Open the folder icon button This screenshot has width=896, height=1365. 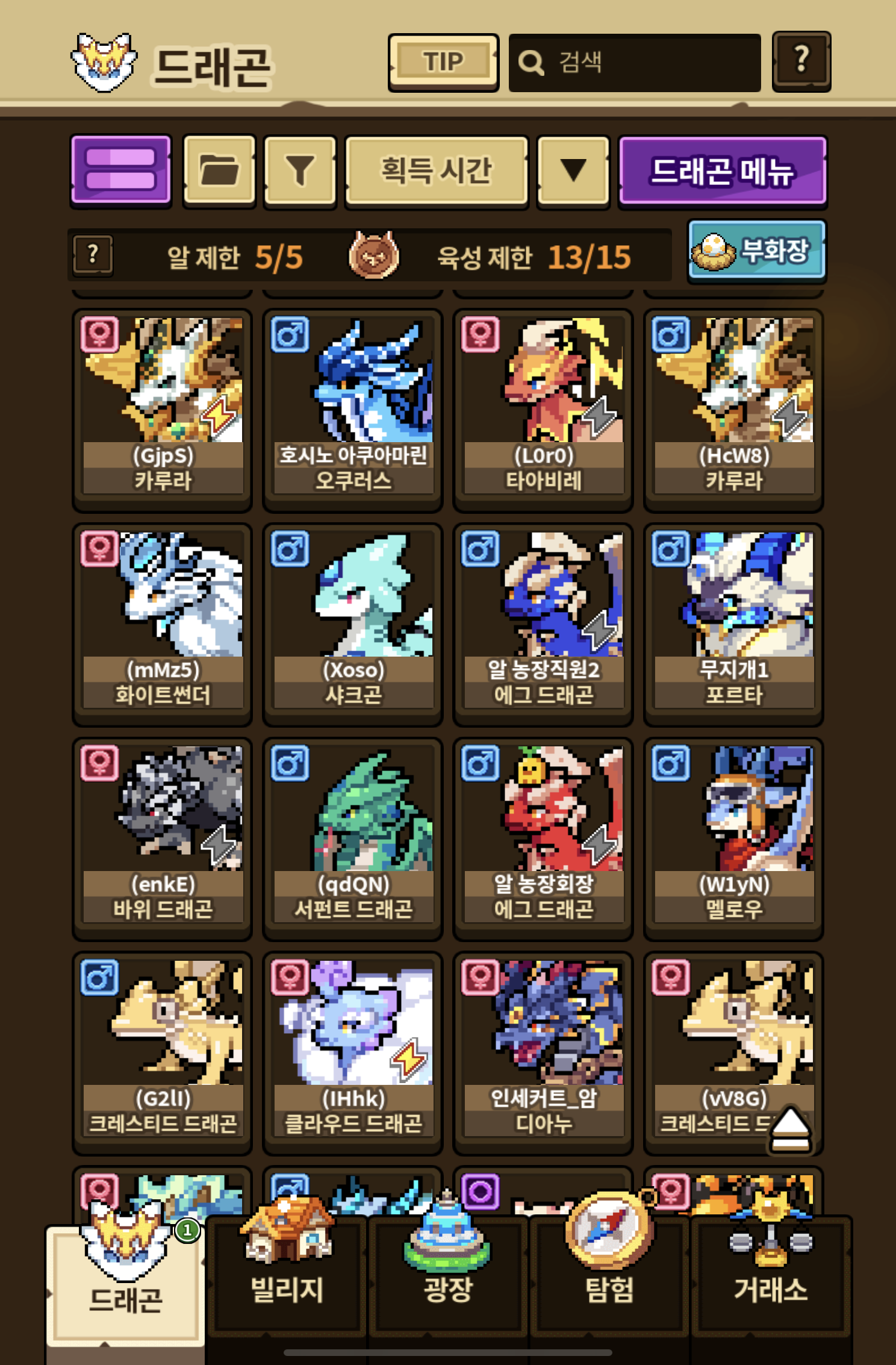click(x=219, y=170)
